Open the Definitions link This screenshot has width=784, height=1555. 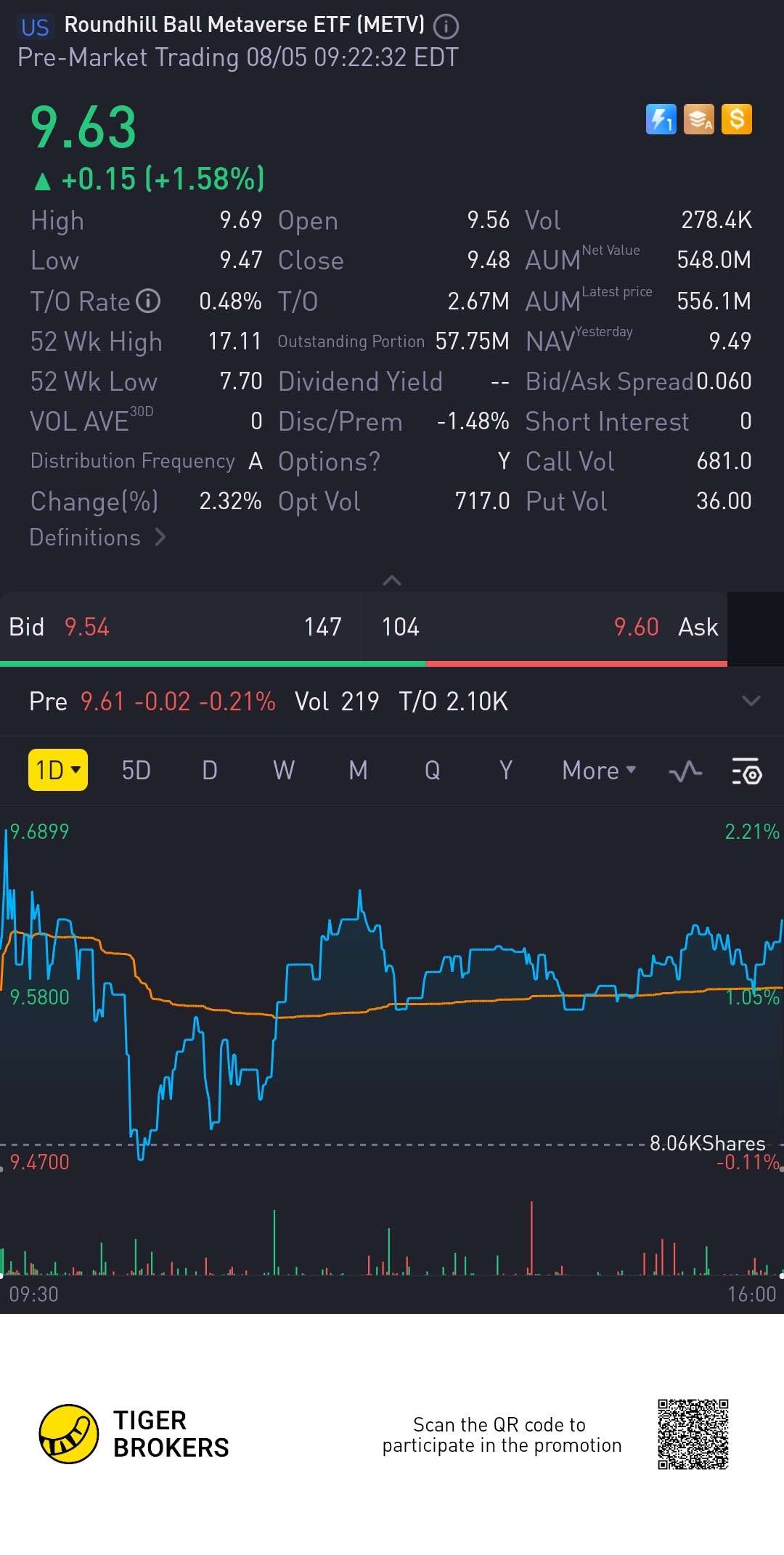[x=97, y=537]
